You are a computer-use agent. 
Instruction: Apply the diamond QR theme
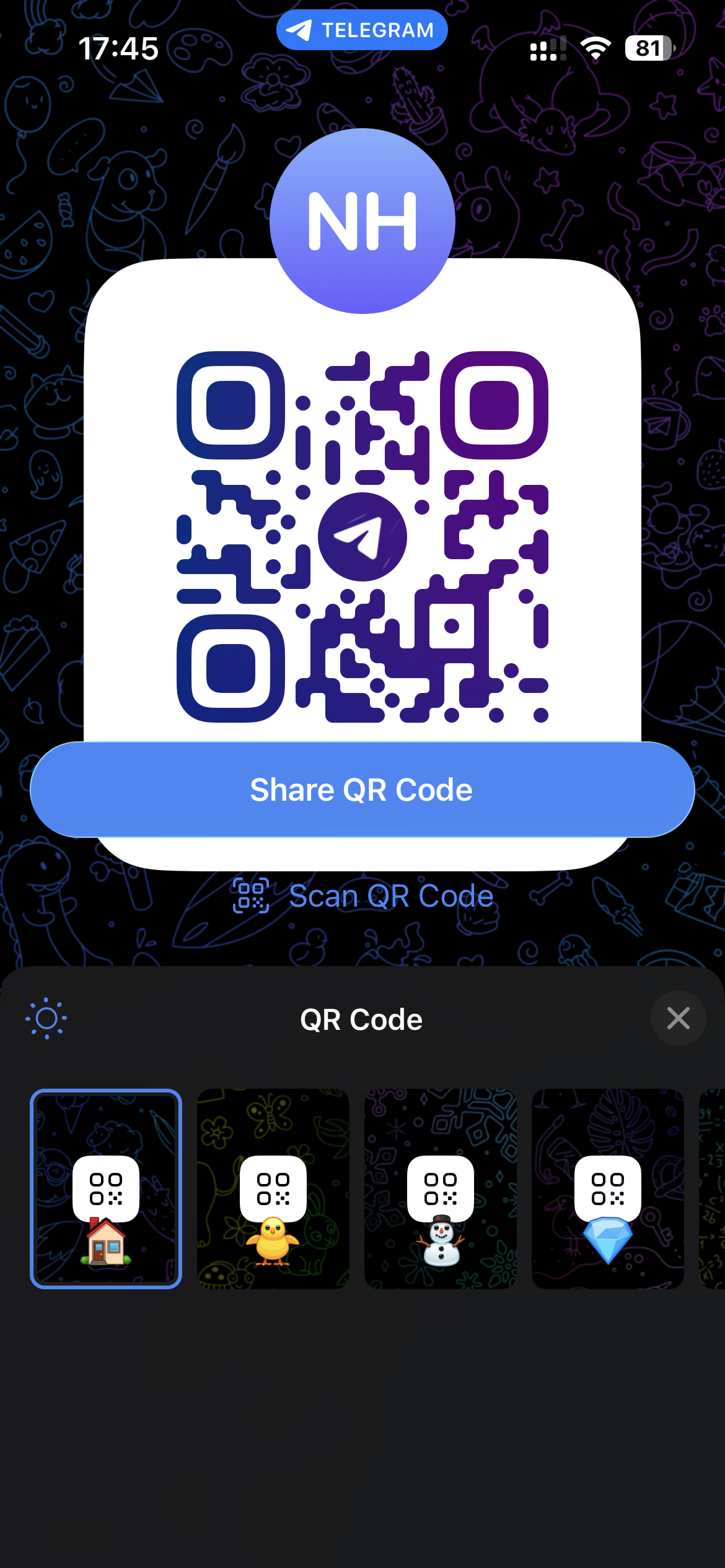[x=608, y=1189]
